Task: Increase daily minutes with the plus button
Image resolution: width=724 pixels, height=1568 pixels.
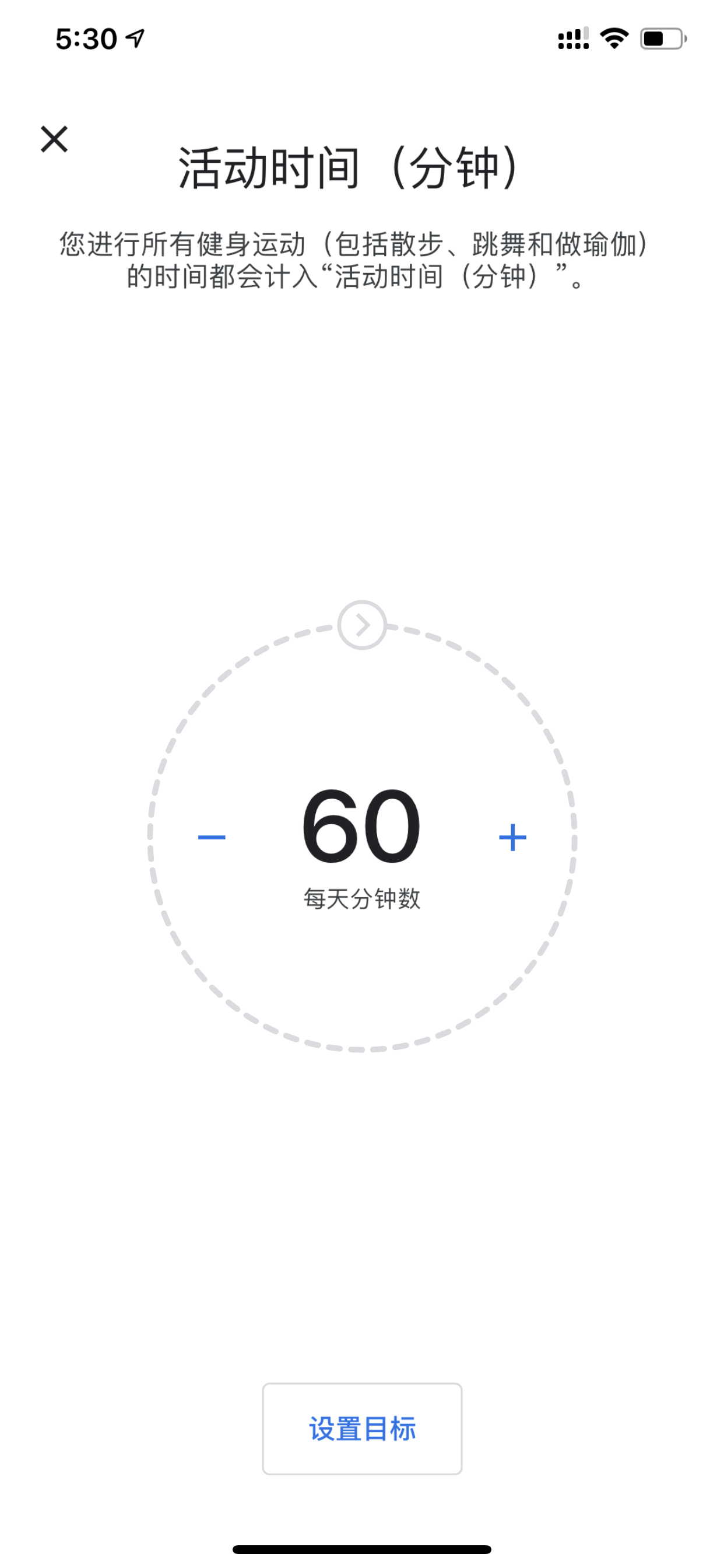Action: (x=512, y=838)
